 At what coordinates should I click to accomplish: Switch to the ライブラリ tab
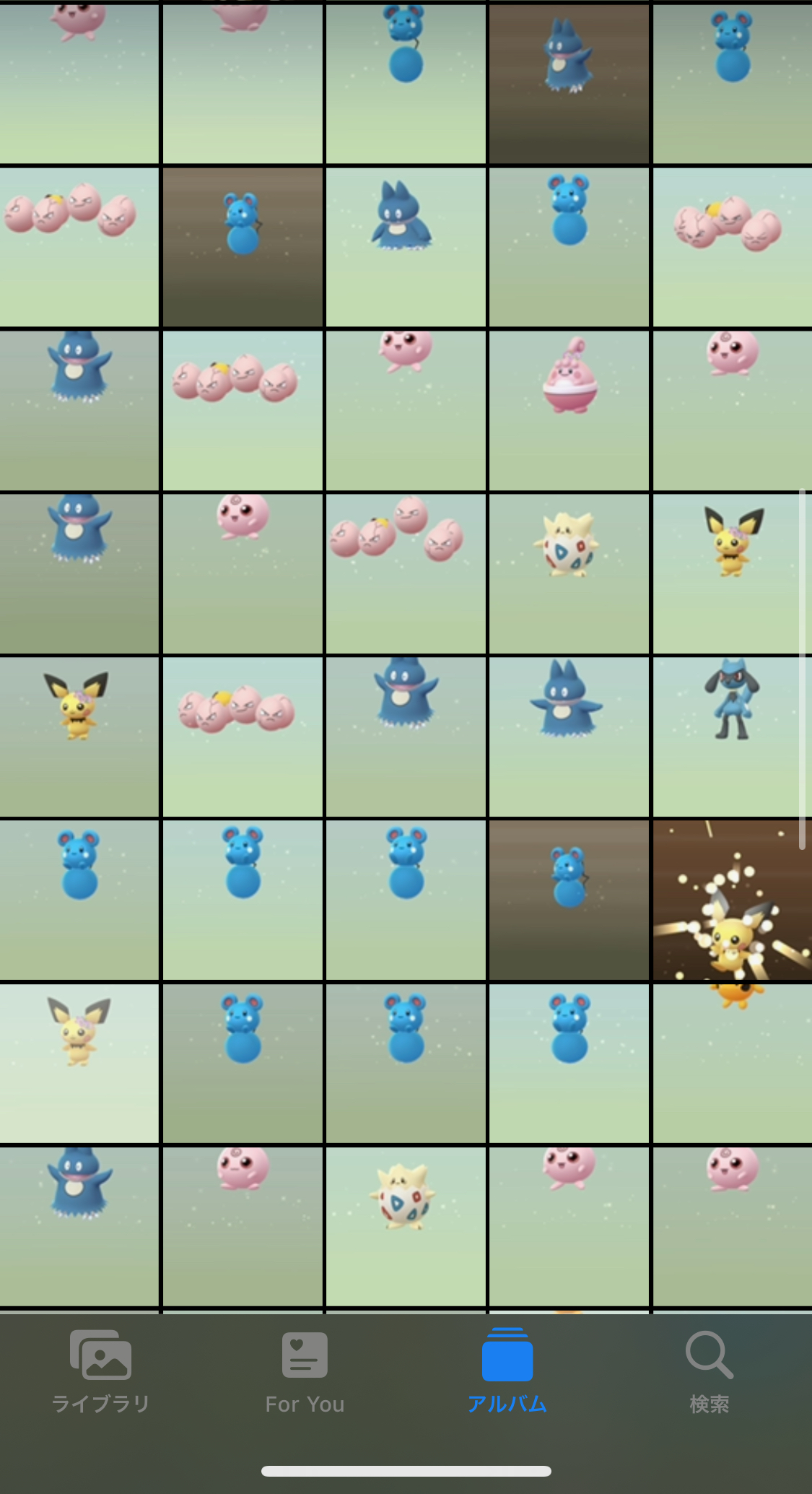(x=100, y=1372)
